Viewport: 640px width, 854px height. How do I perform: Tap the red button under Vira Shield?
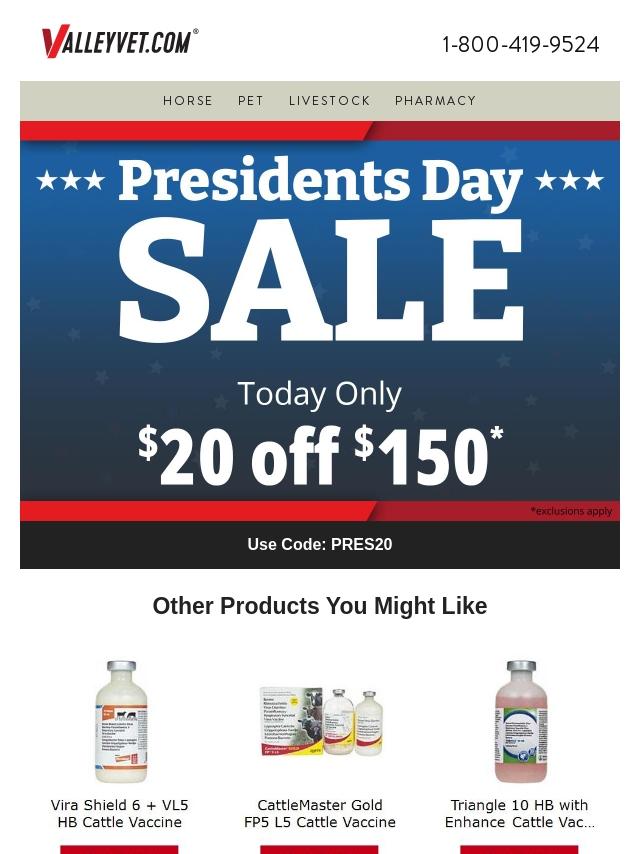coord(119,850)
